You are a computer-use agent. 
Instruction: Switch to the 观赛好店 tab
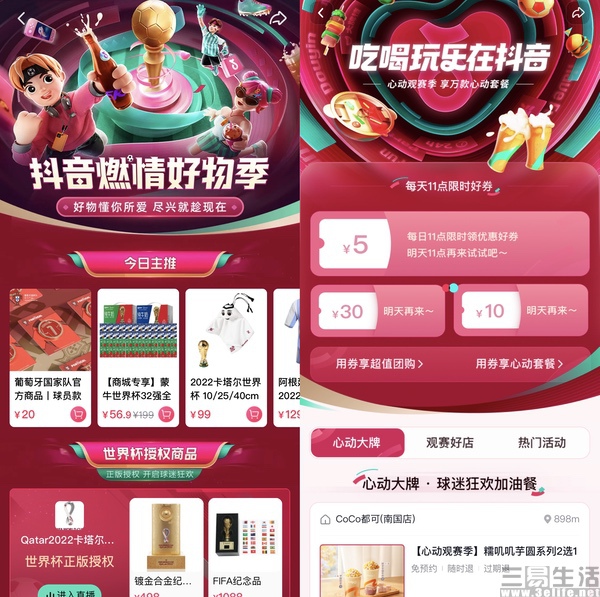450,442
